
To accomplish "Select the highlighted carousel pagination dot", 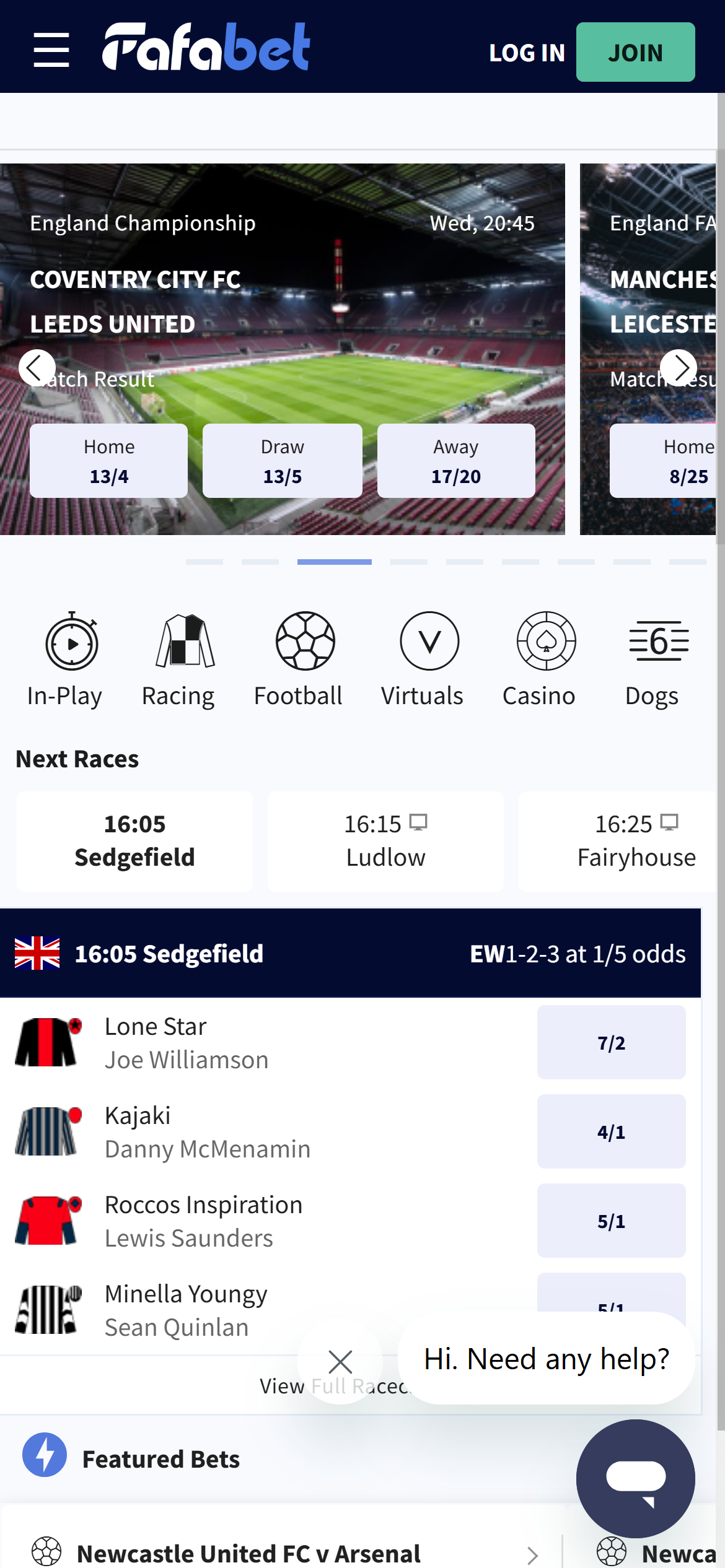I will point(334,562).
